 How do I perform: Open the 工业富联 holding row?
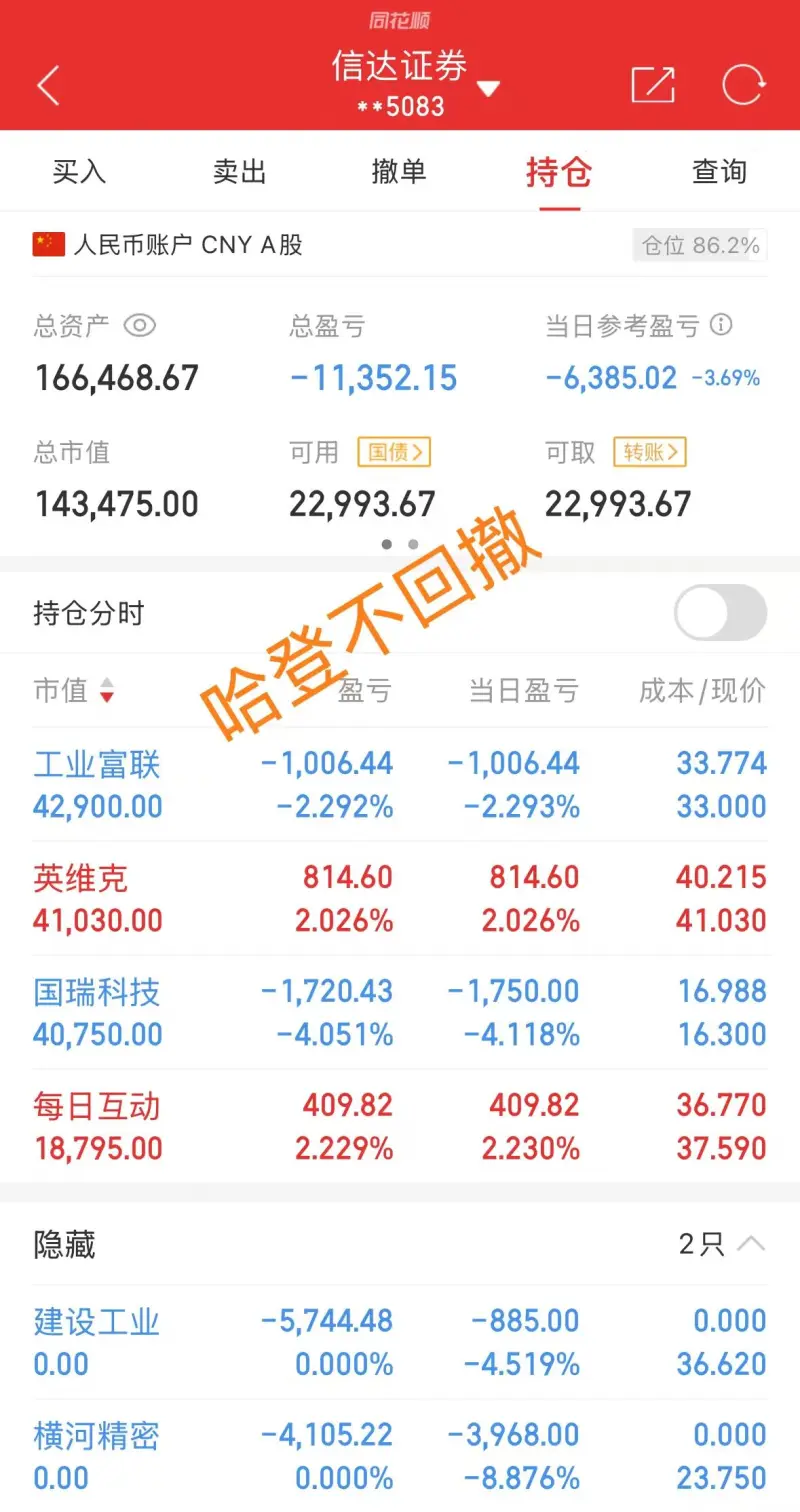[x=400, y=785]
